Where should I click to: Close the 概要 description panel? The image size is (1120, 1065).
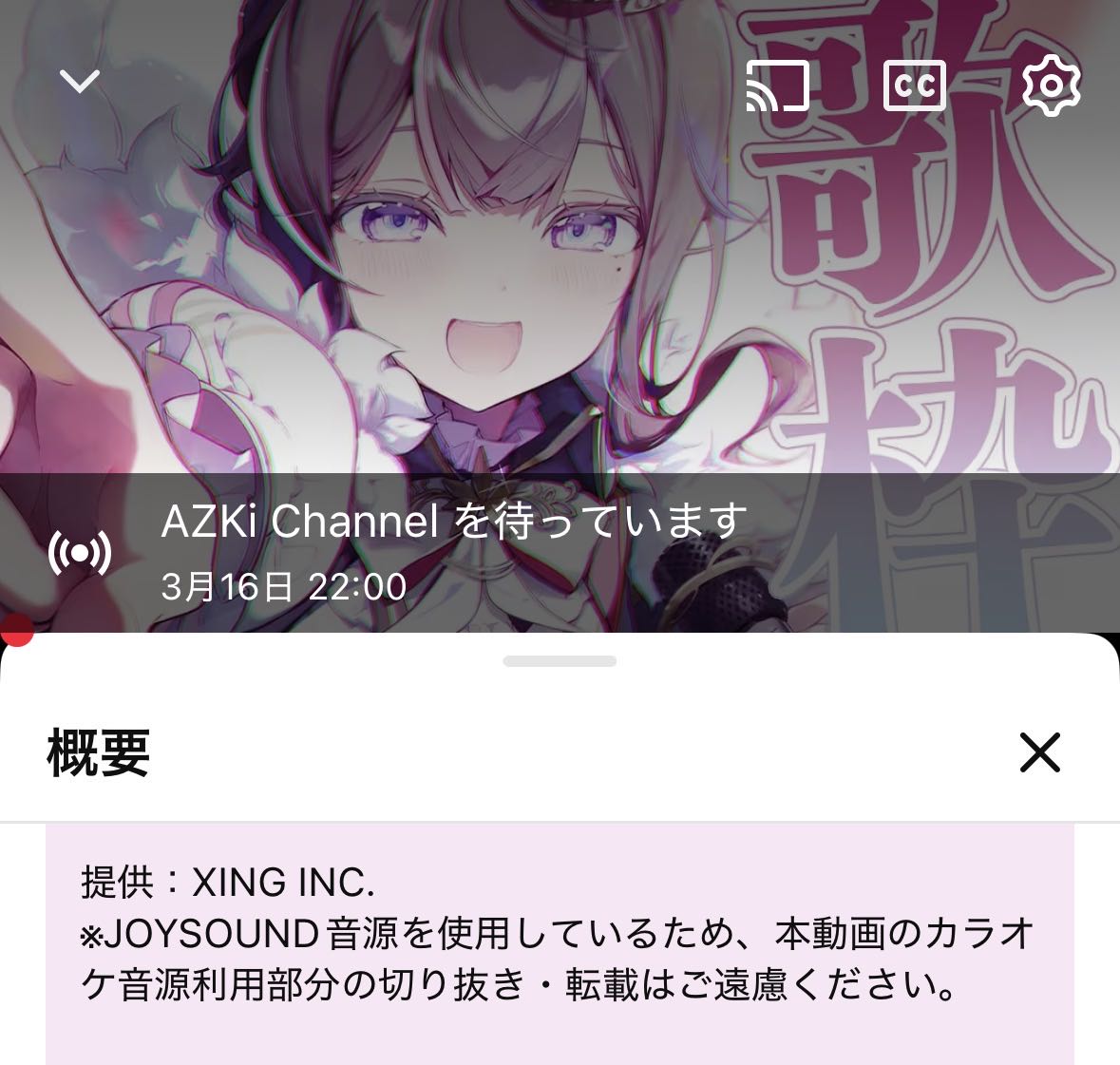1039,753
